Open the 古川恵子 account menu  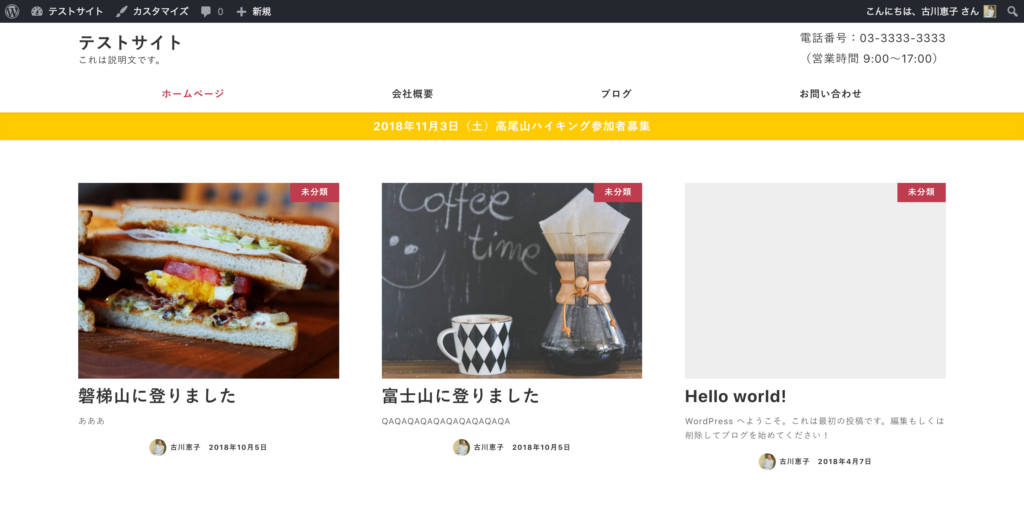click(930, 11)
